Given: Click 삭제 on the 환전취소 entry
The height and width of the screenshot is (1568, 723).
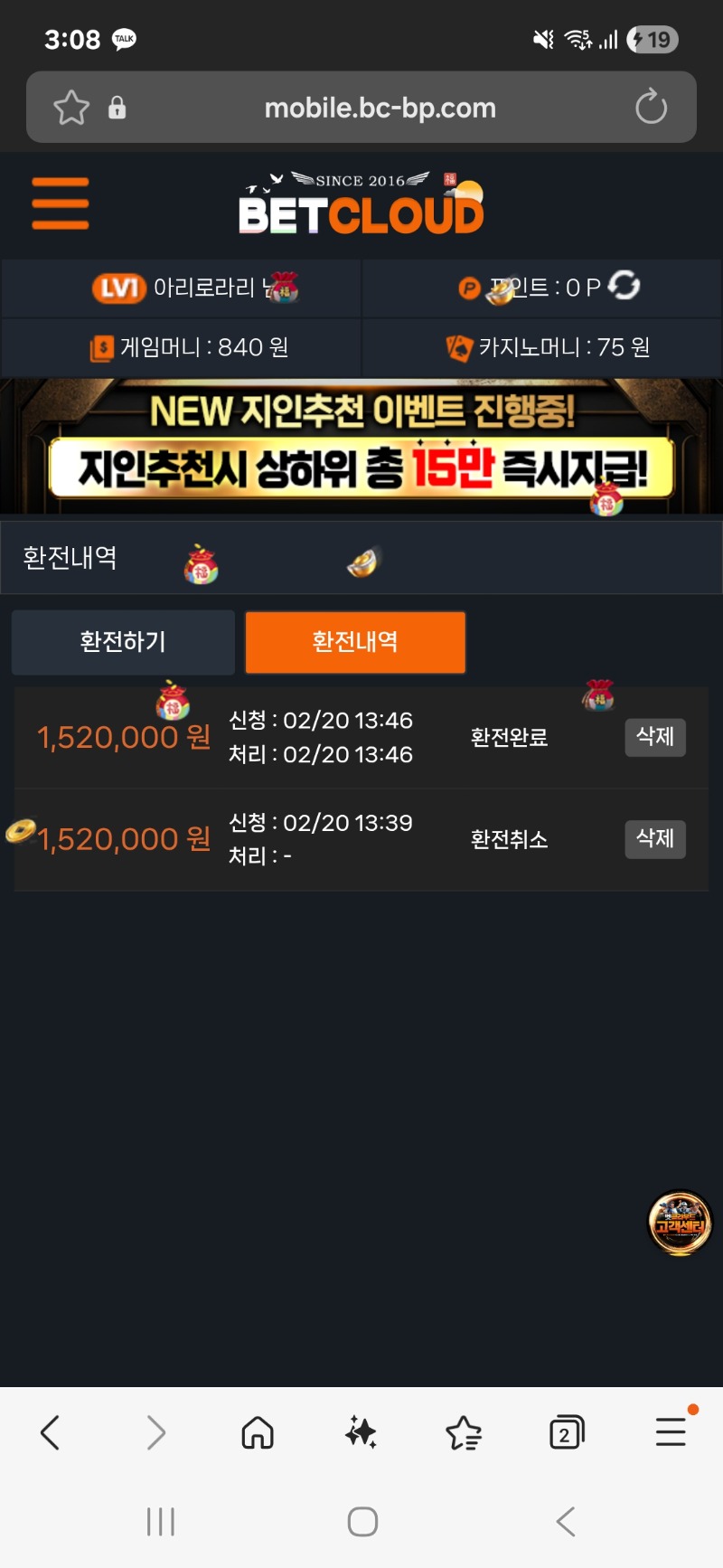Looking at the screenshot, I should [x=655, y=839].
